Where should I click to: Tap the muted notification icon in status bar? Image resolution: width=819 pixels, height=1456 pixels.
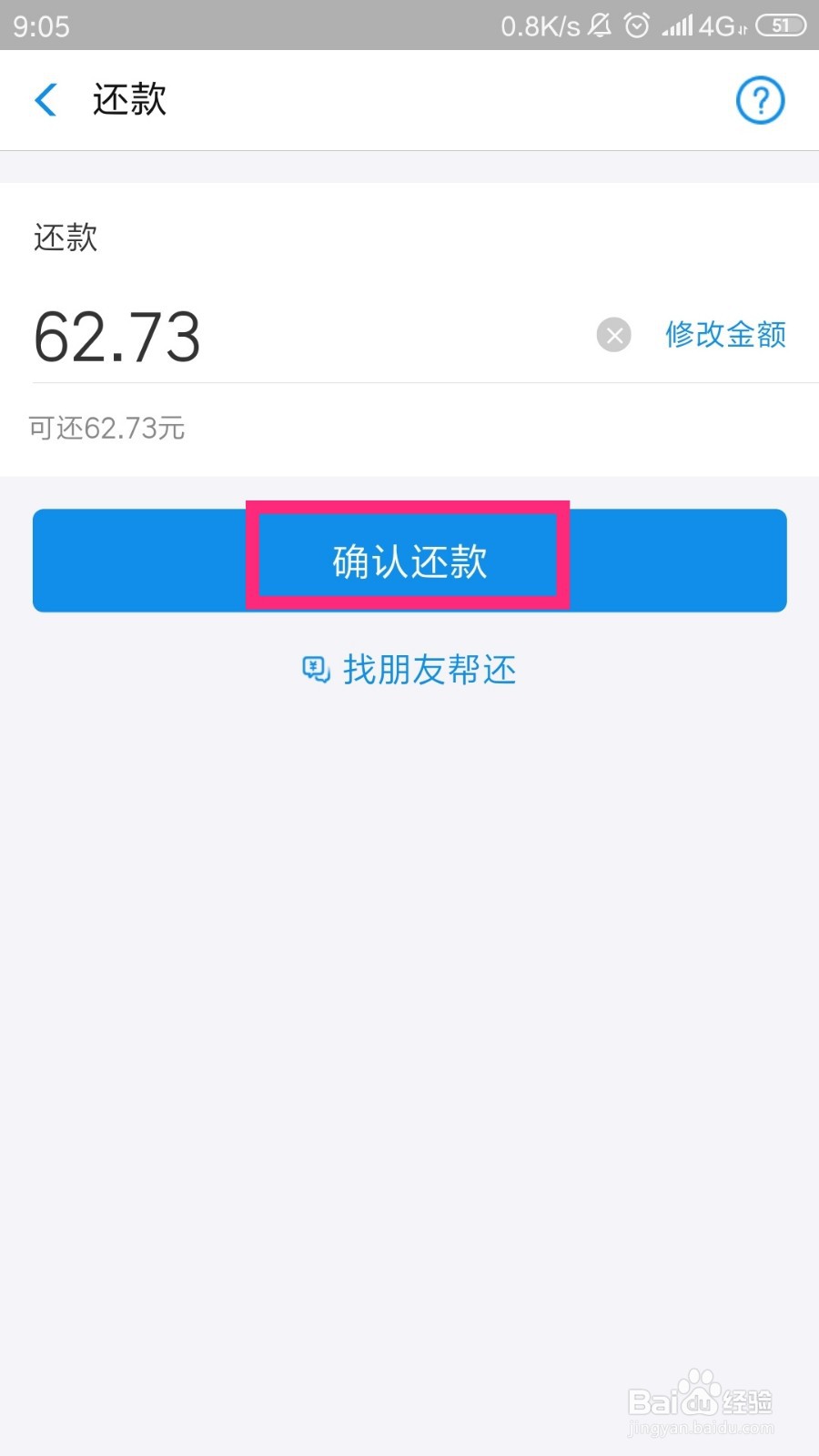(x=598, y=25)
